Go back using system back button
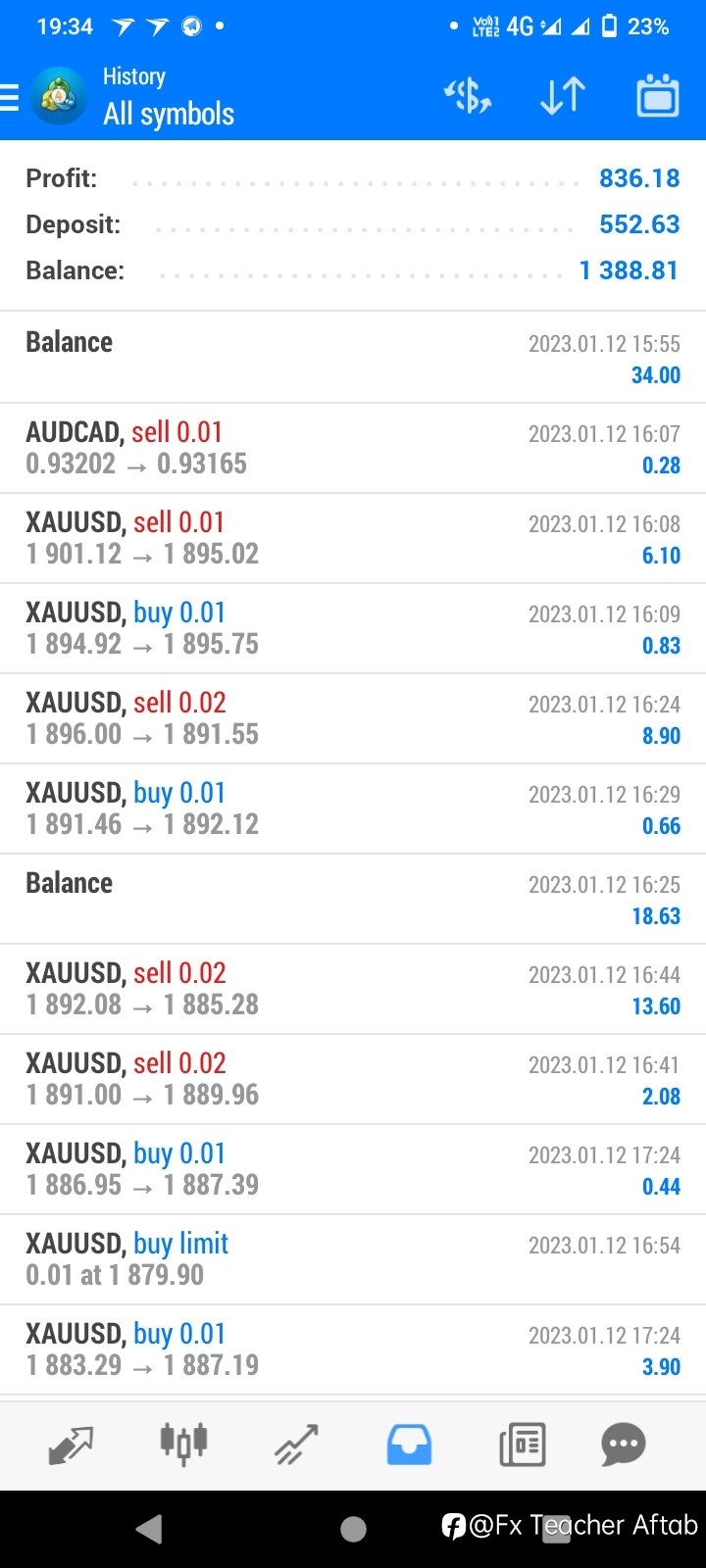The height and width of the screenshot is (1568, 706). tap(149, 1529)
